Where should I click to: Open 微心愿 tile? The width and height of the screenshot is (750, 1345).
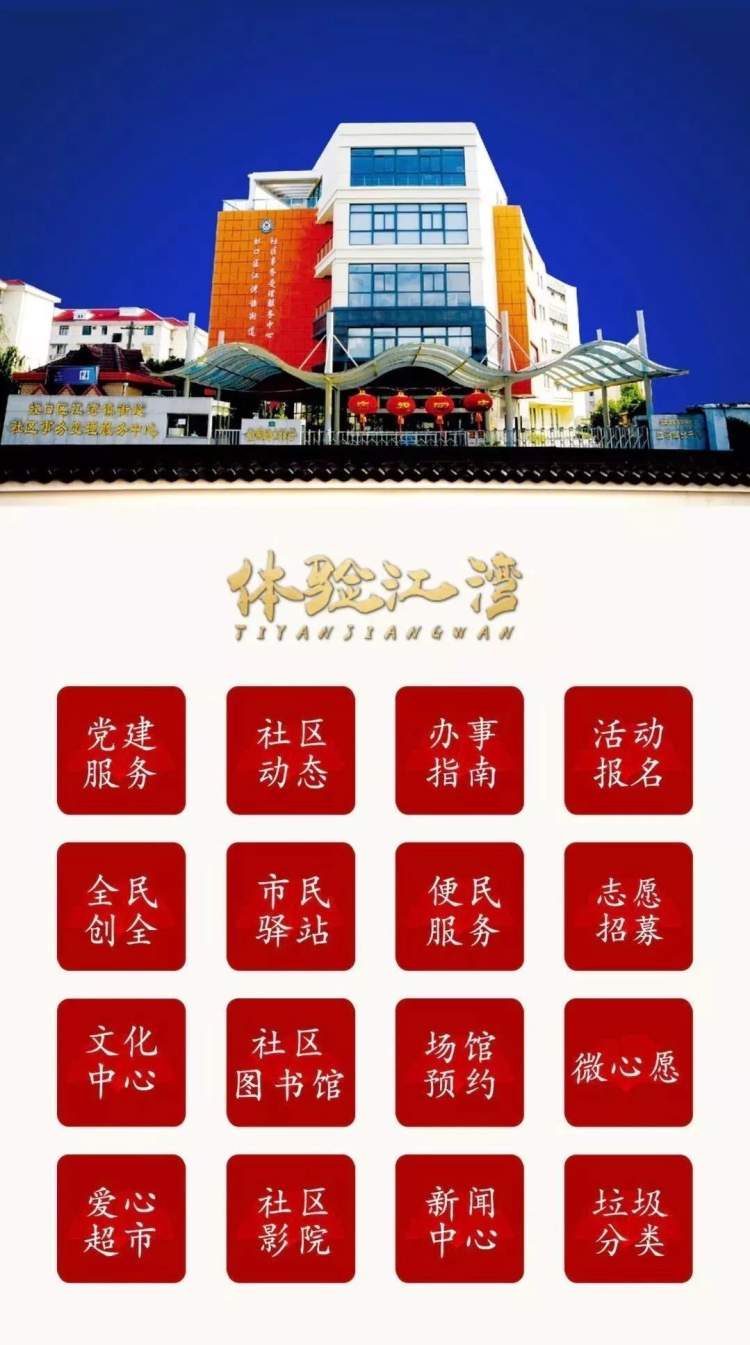pyautogui.click(x=628, y=1062)
